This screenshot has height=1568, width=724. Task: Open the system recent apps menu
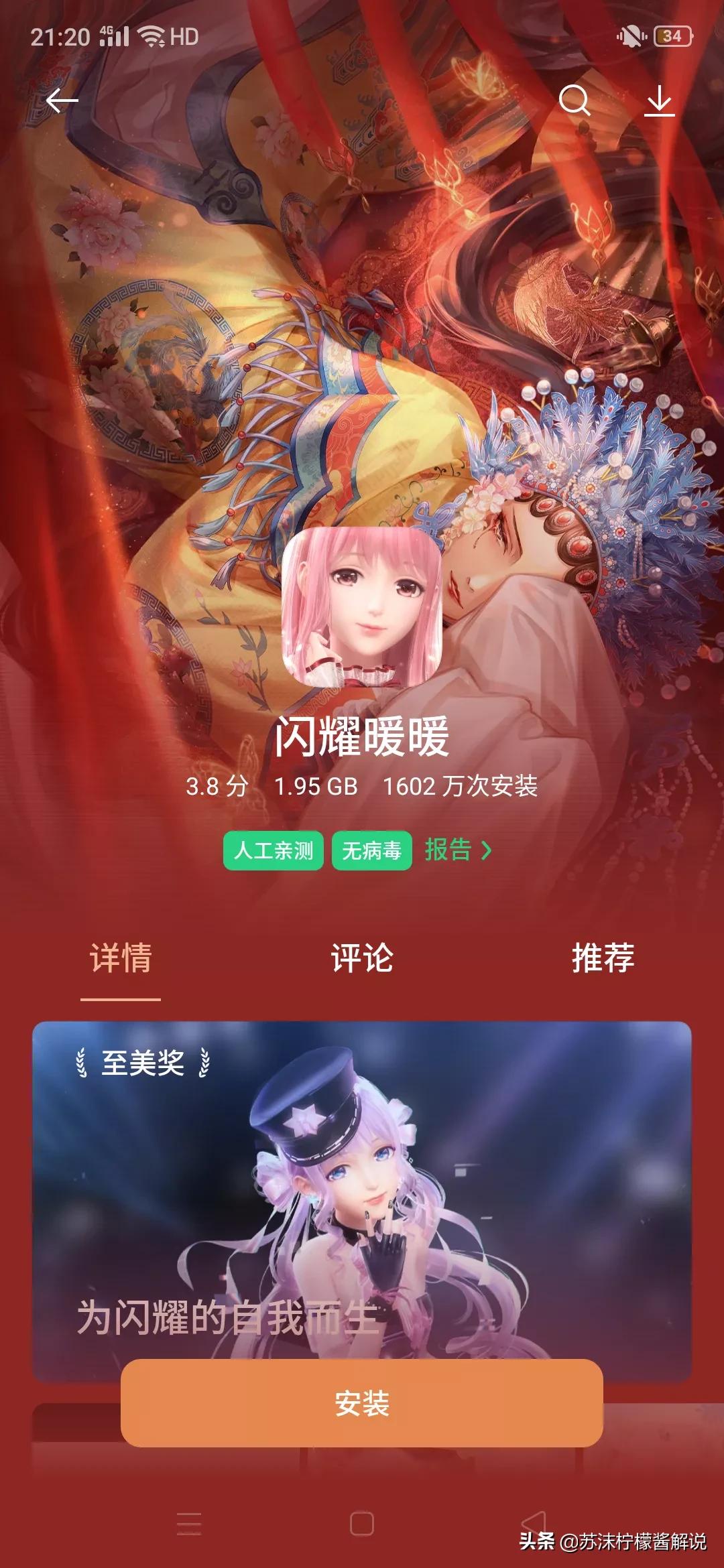(x=189, y=1524)
